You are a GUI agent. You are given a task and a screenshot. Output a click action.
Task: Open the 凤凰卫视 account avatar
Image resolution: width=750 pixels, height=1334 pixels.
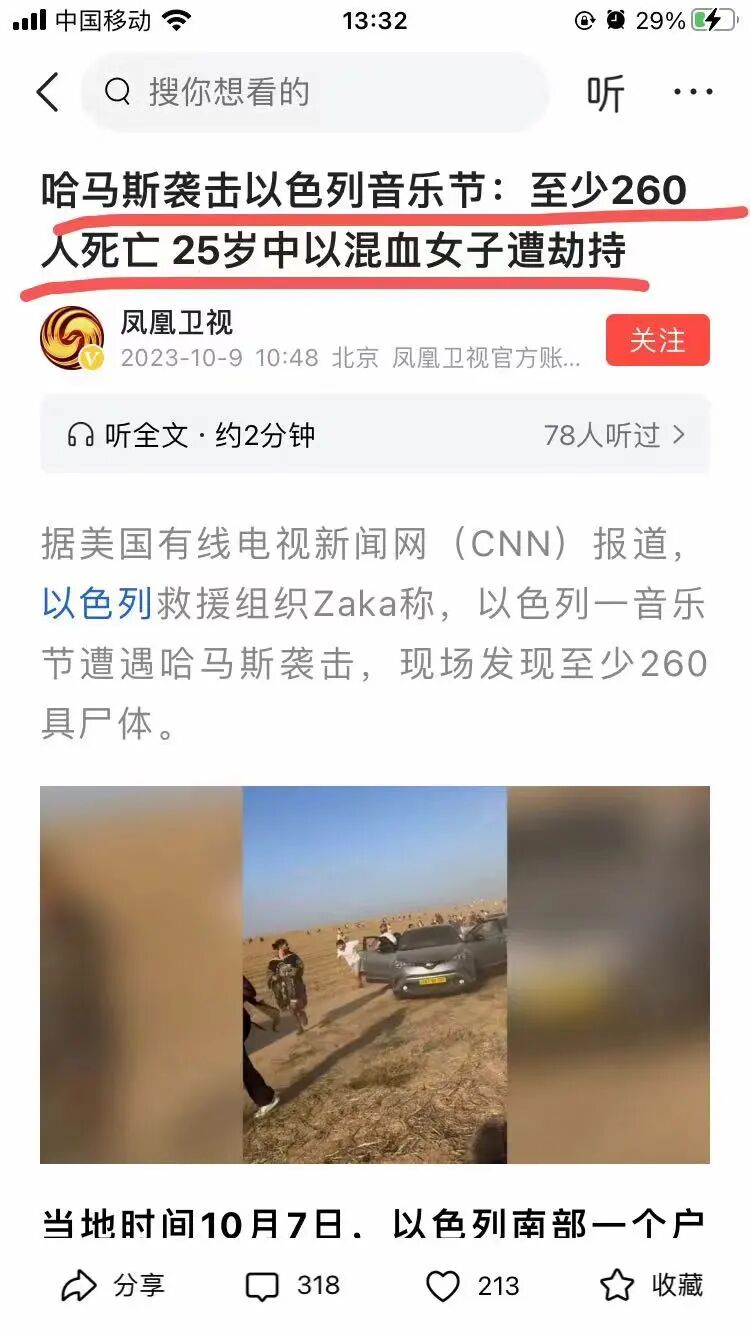pyautogui.click(x=72, y=338)
